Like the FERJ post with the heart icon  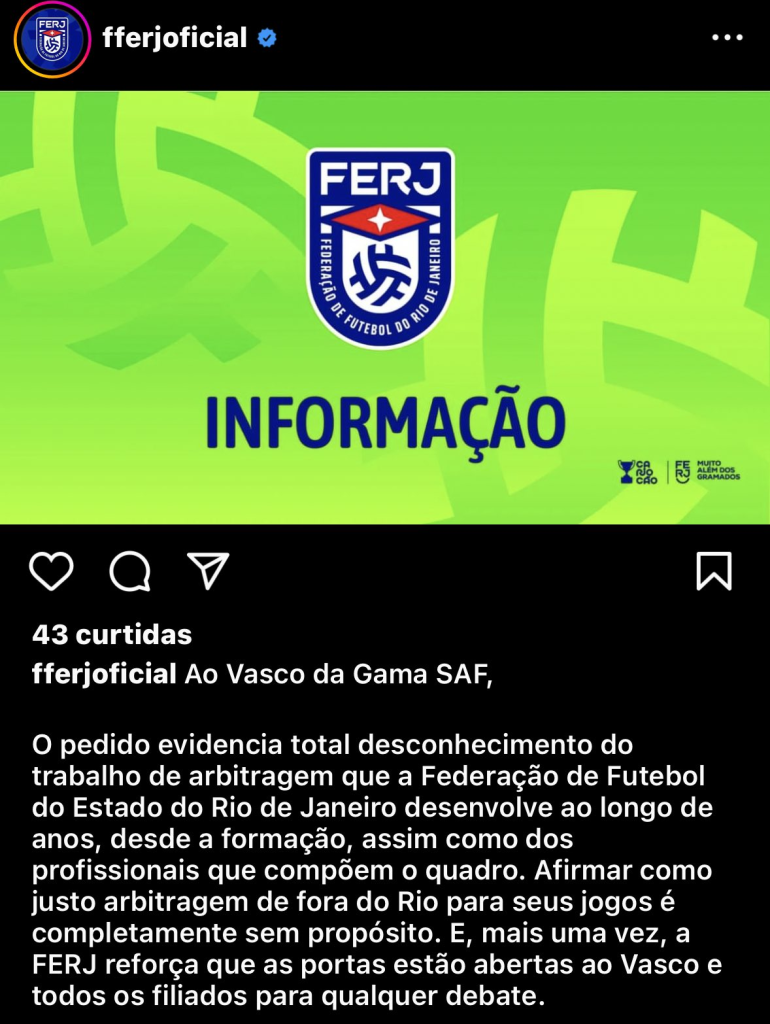51,571
